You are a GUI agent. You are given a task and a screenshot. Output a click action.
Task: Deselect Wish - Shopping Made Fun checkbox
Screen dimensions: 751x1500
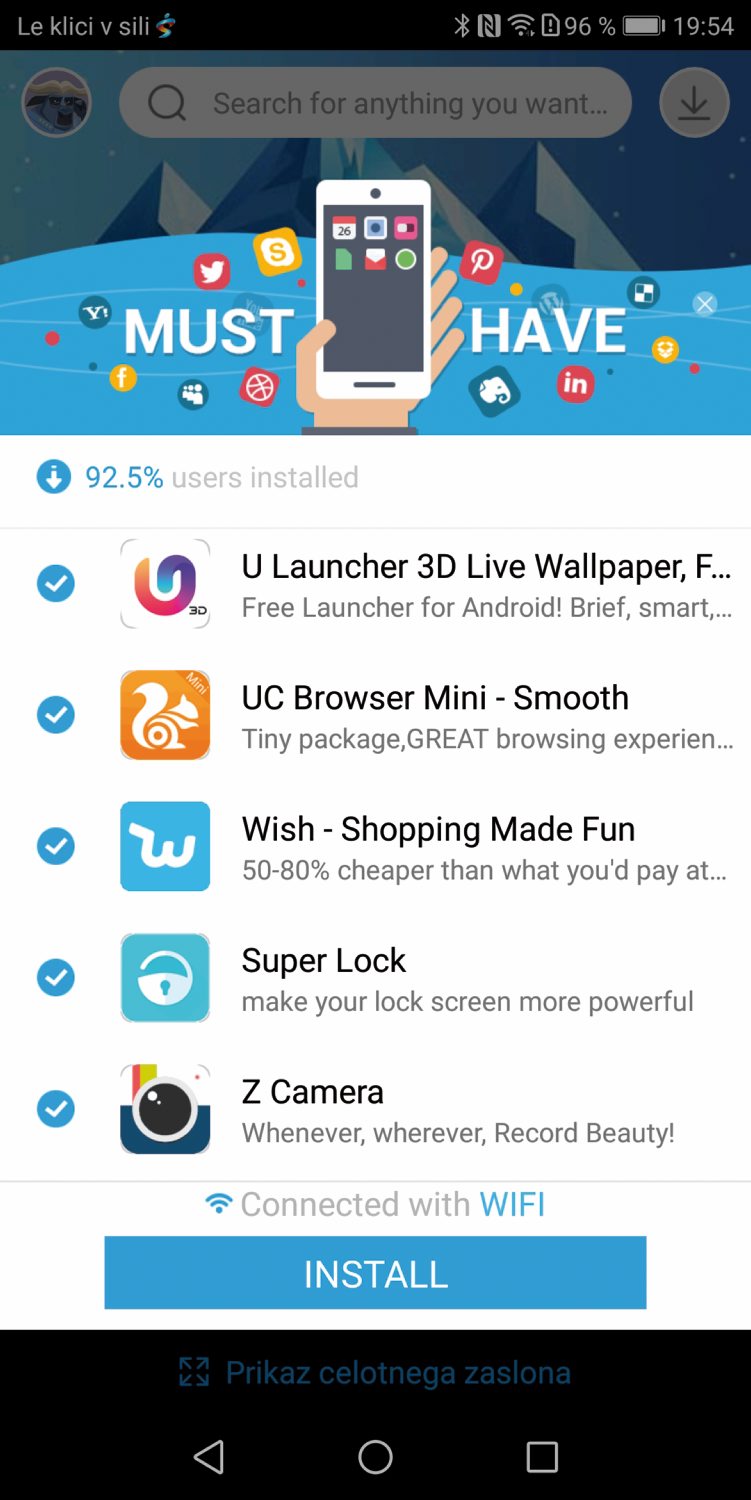[56, 846]
